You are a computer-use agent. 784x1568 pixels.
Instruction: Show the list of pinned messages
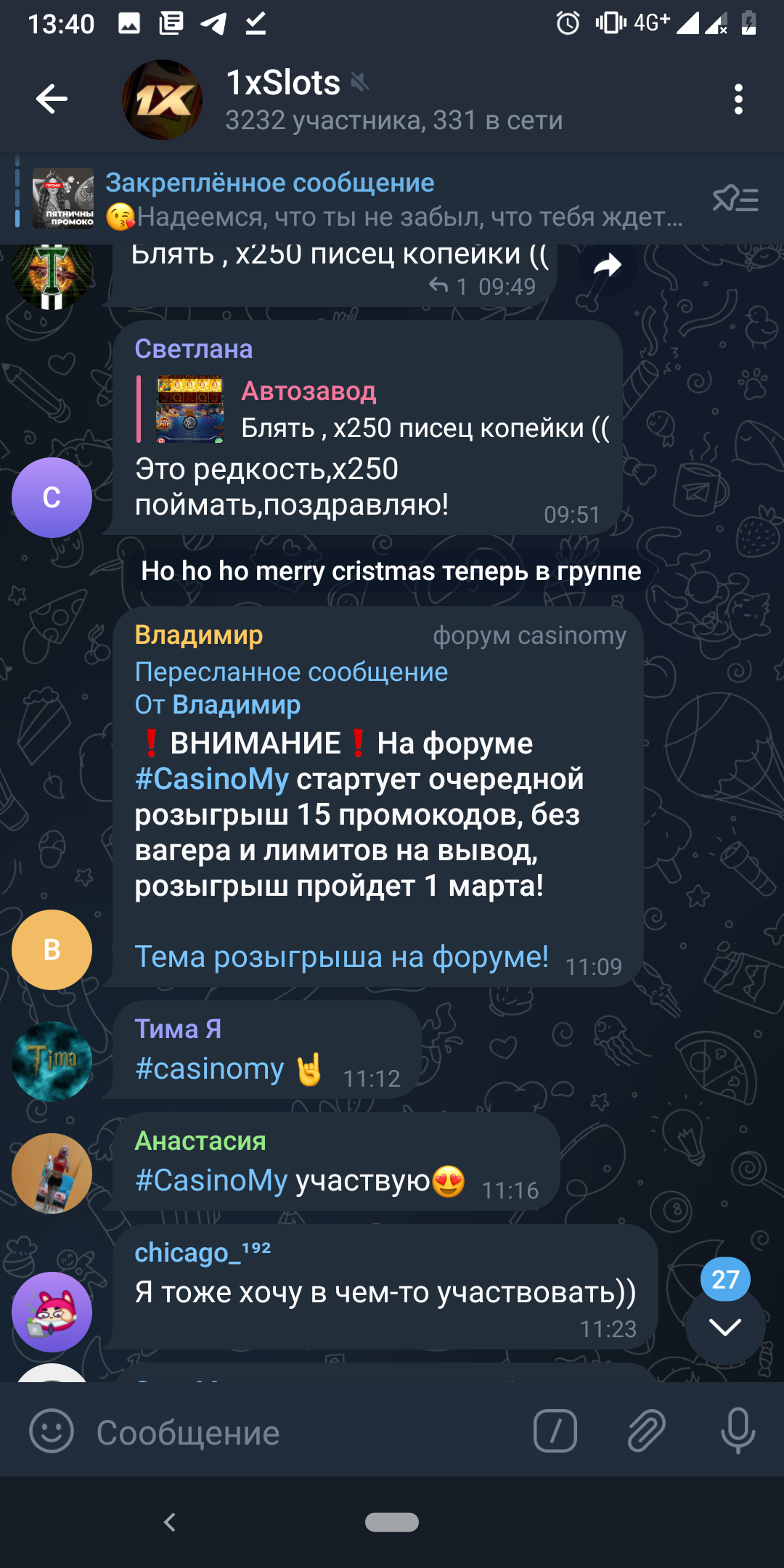(735, 198)
